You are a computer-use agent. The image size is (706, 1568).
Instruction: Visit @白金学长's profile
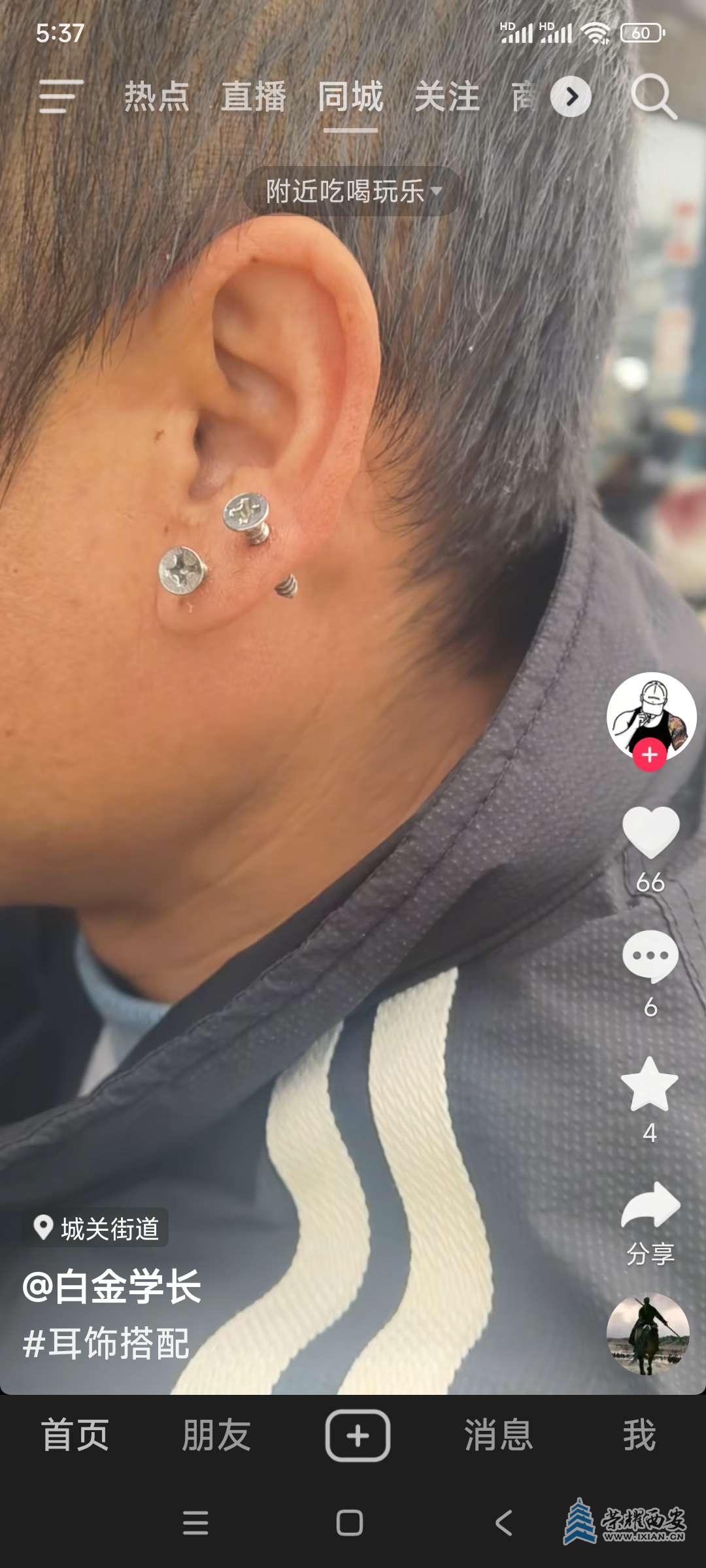pos(112,1286)
